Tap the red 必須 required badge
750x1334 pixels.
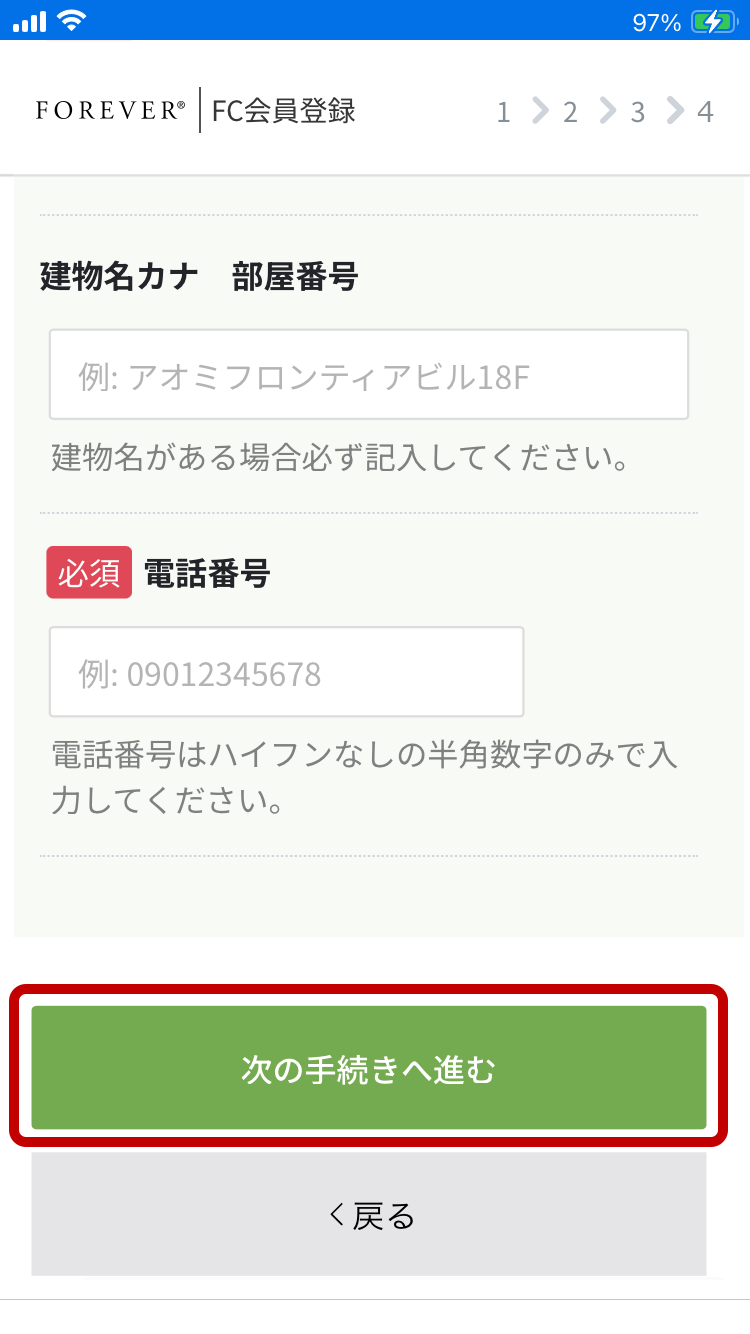88,572
